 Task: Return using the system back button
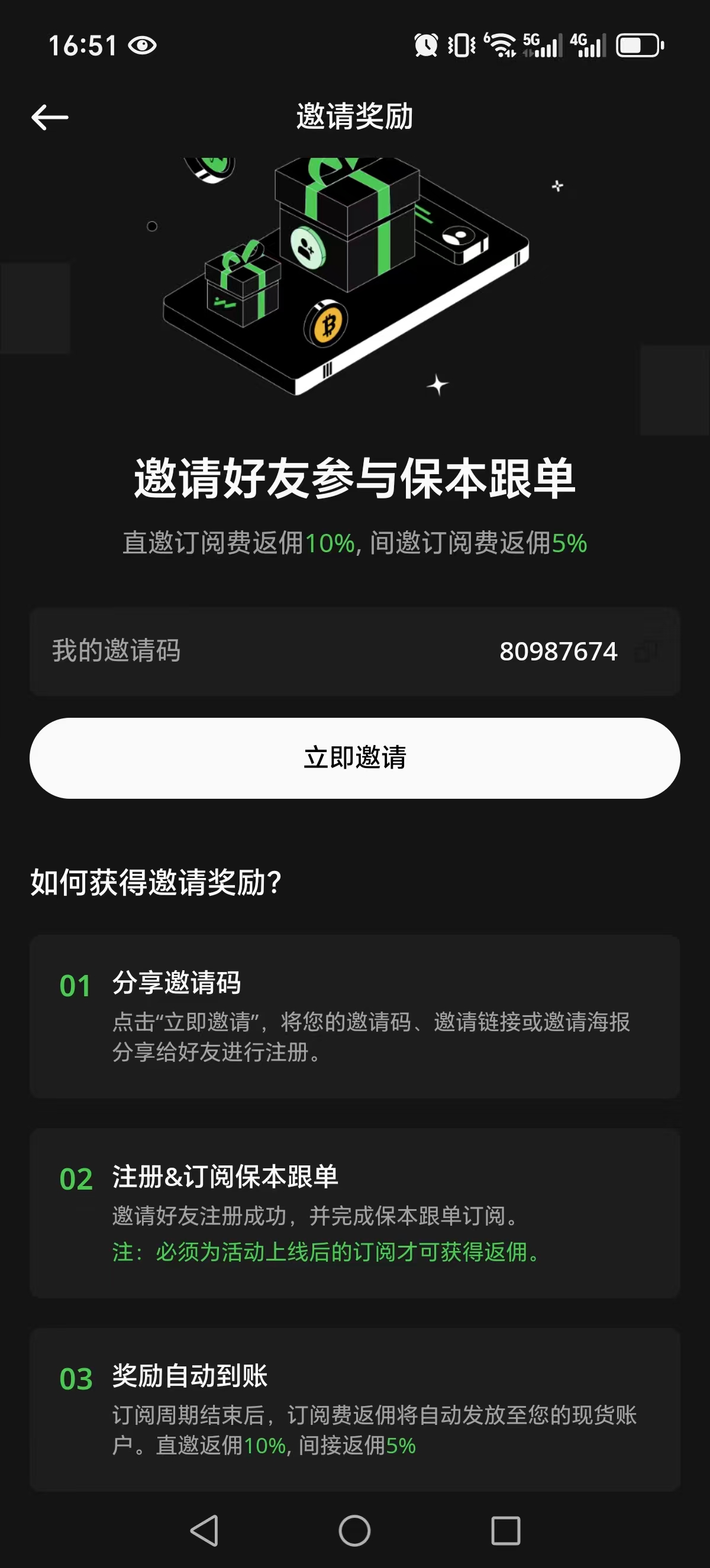click(x=205, y=1530)
